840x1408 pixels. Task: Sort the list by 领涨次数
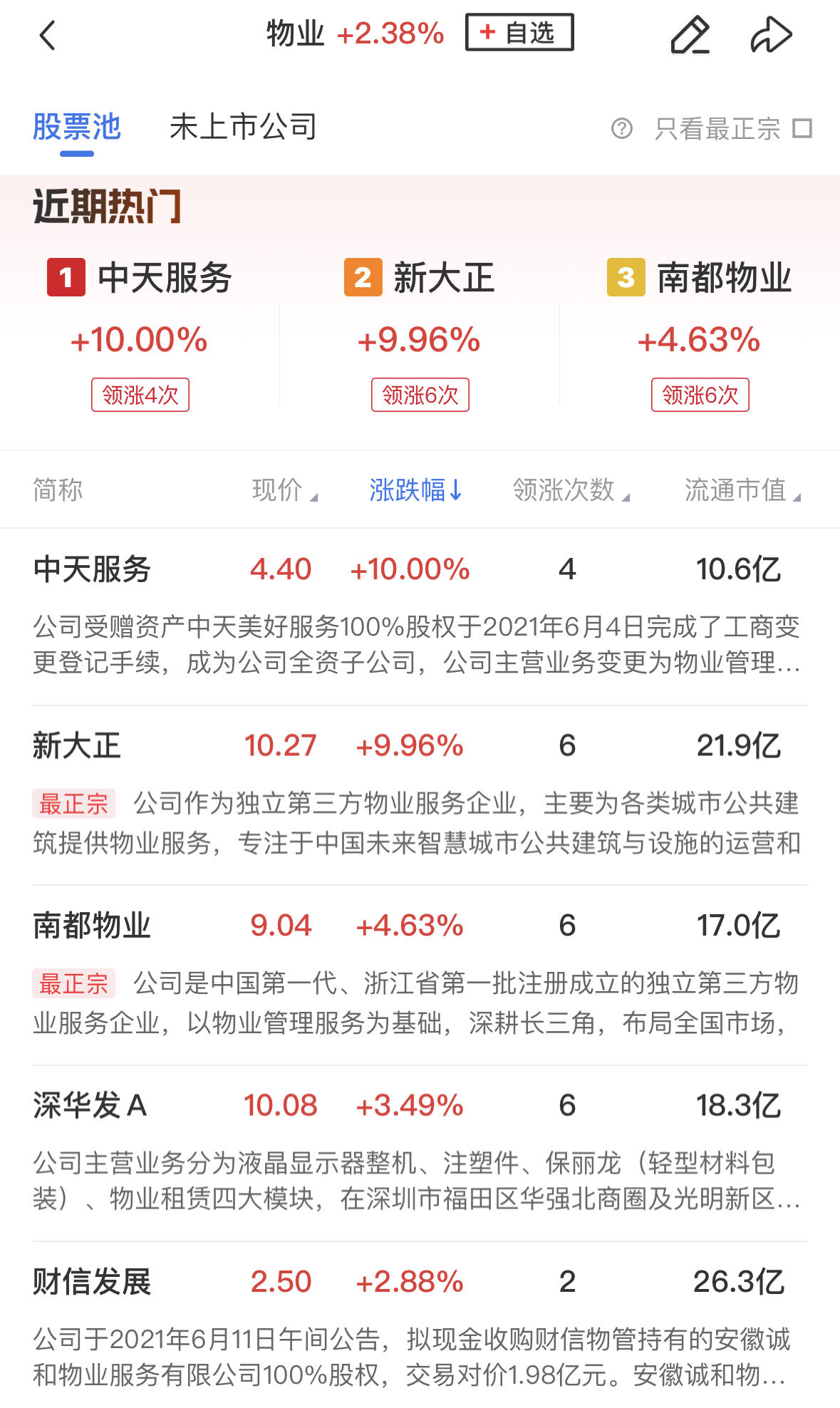pyautogui.click(x=570, y=490)
